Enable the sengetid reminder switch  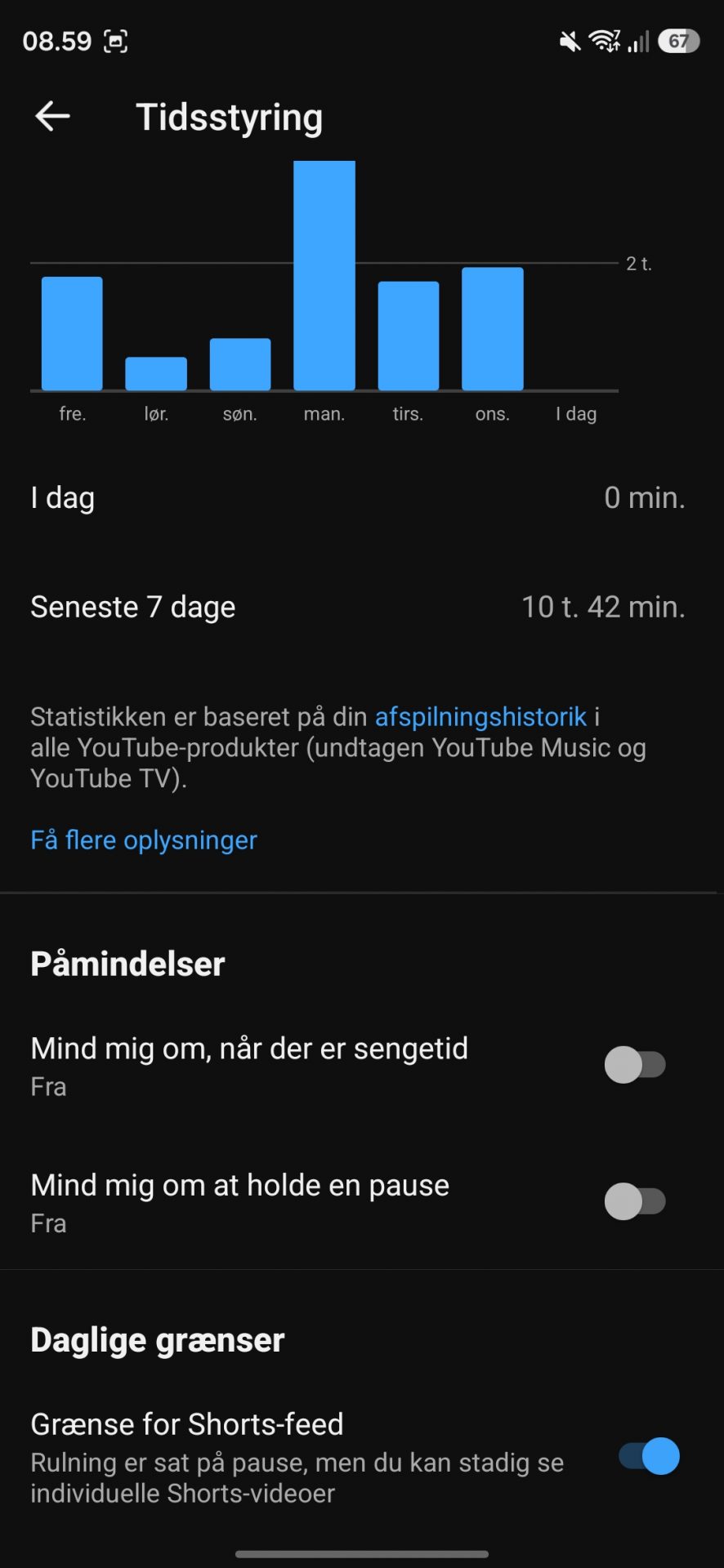coord(635,1065)
